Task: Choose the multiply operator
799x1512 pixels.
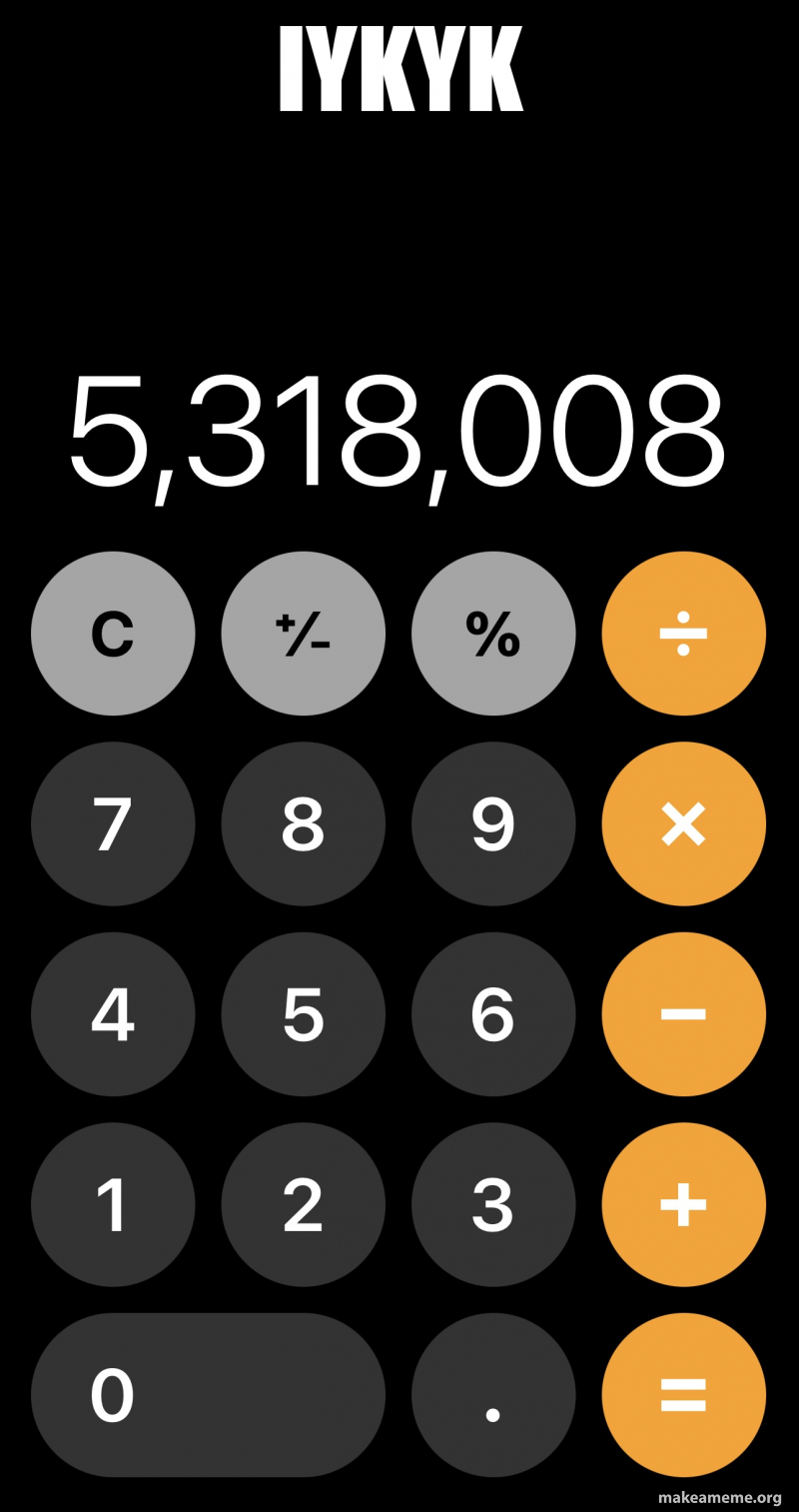Action: click(684, 824)
